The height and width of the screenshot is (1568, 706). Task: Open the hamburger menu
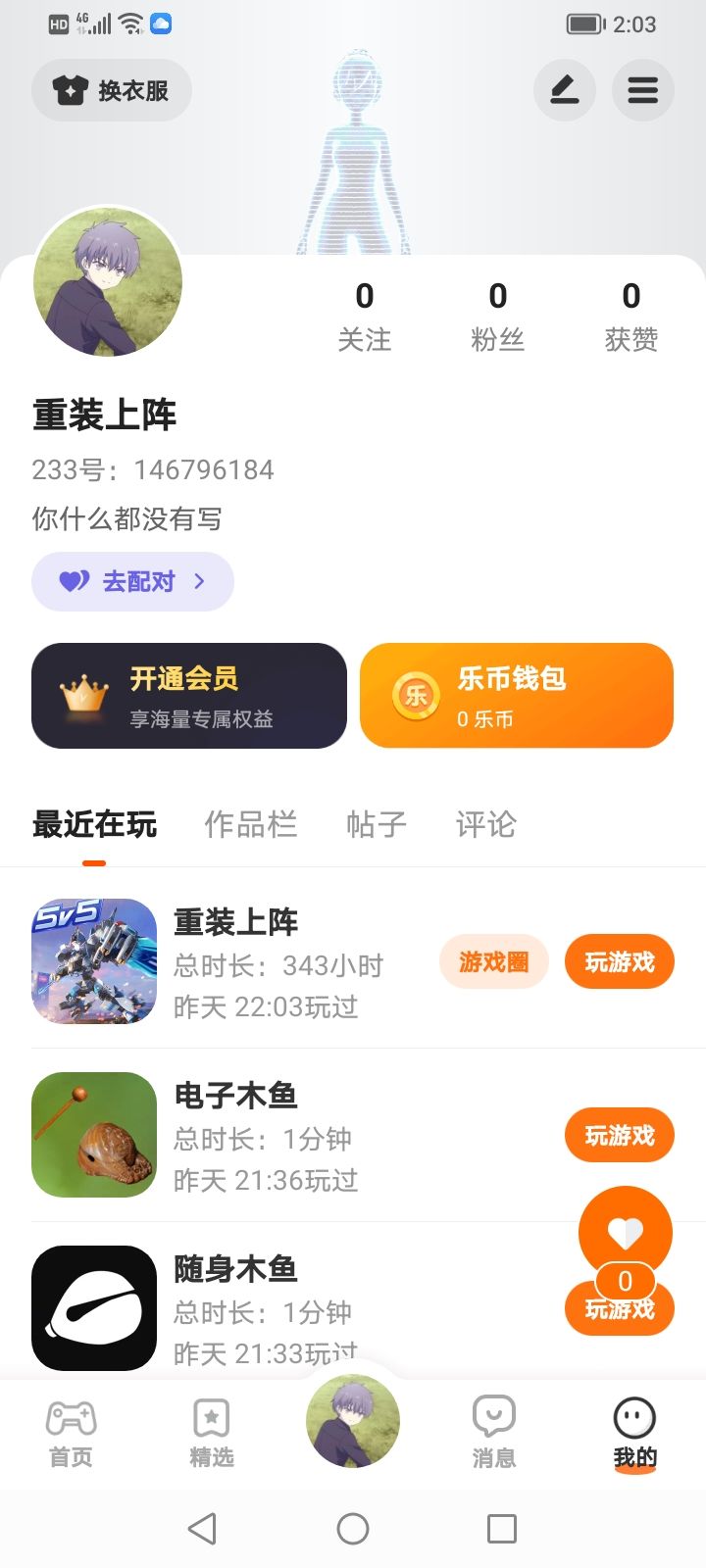pyautogui.click(x=642, y=91)
